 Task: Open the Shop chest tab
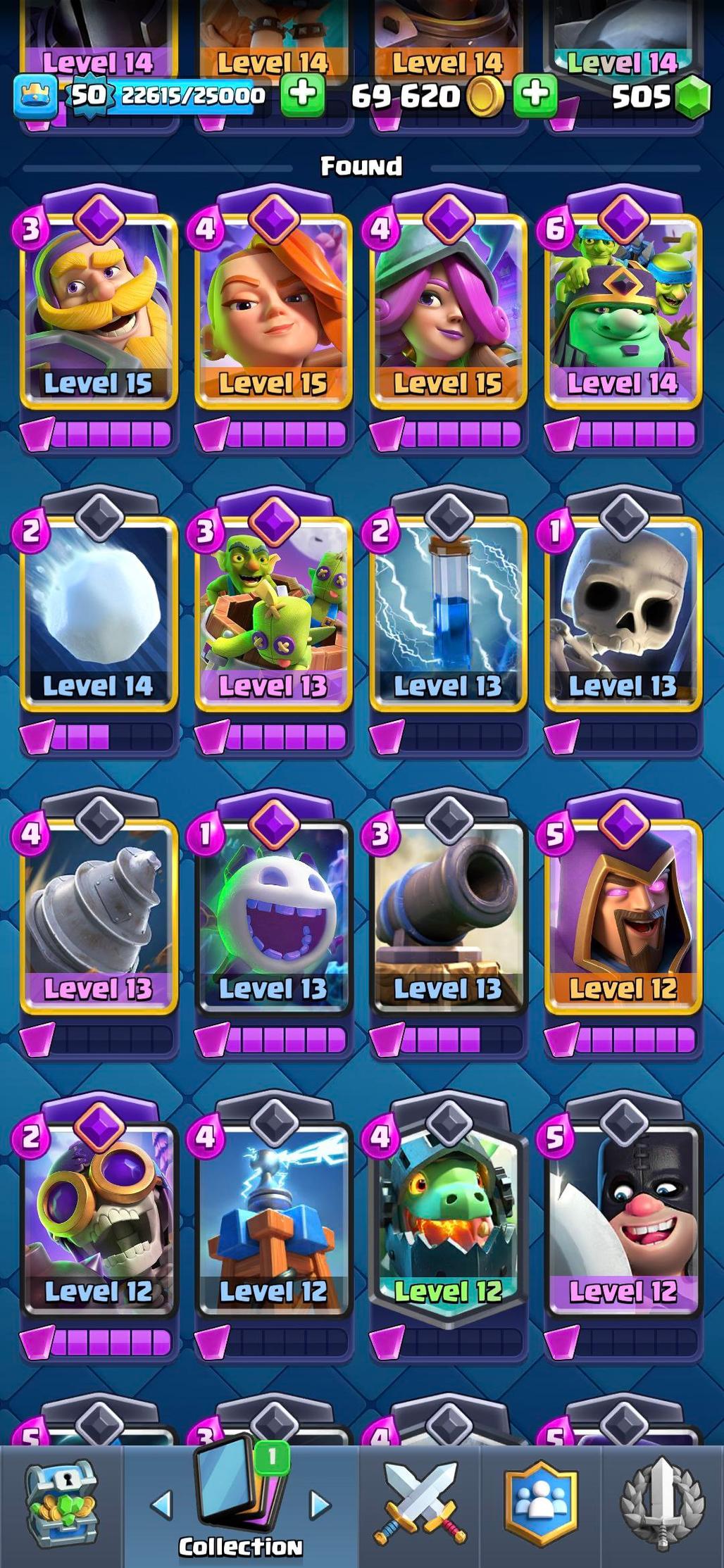point(61,1503)
